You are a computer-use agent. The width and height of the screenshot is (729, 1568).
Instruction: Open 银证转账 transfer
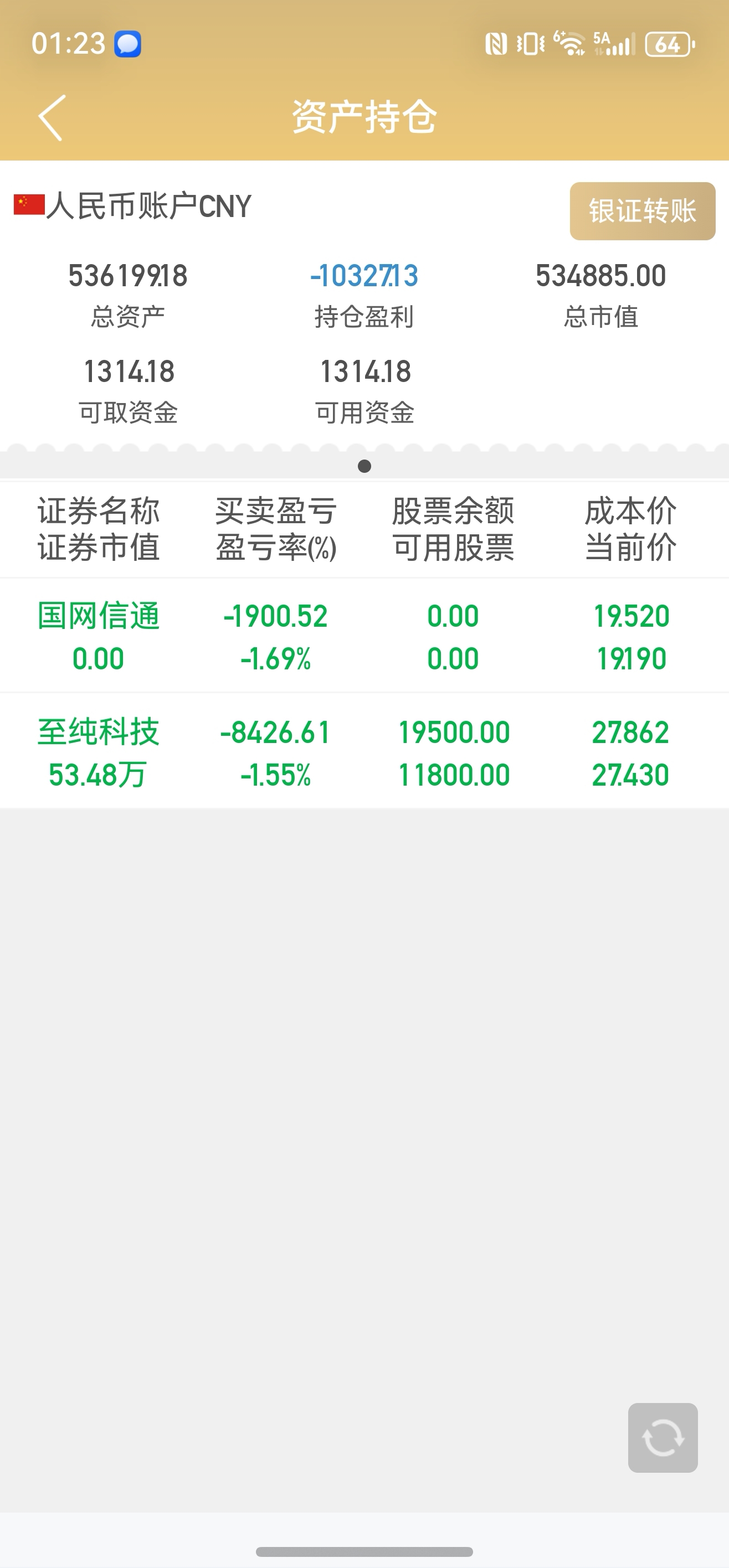642,211
